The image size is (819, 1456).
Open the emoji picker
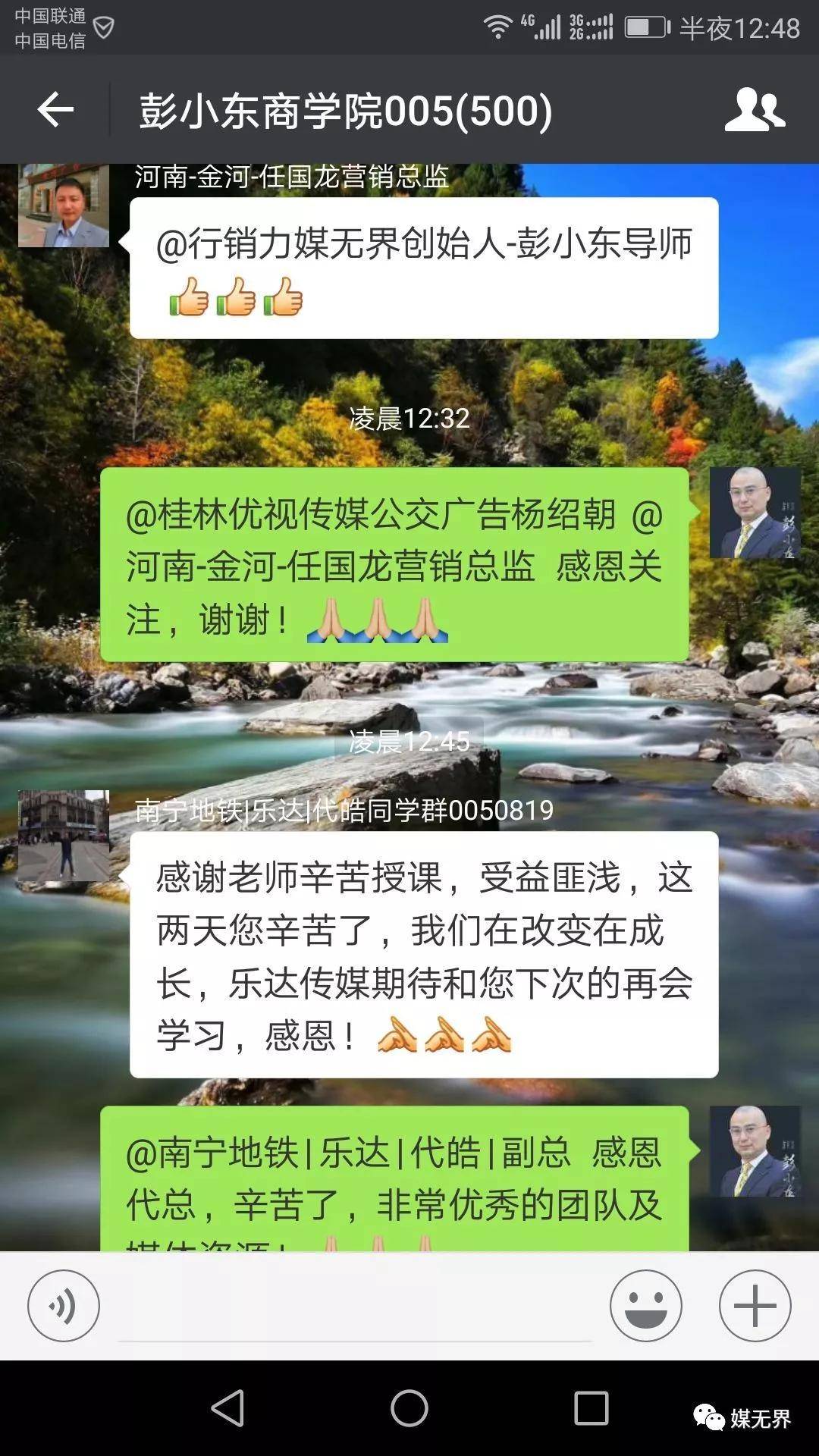coord(645,1306)
